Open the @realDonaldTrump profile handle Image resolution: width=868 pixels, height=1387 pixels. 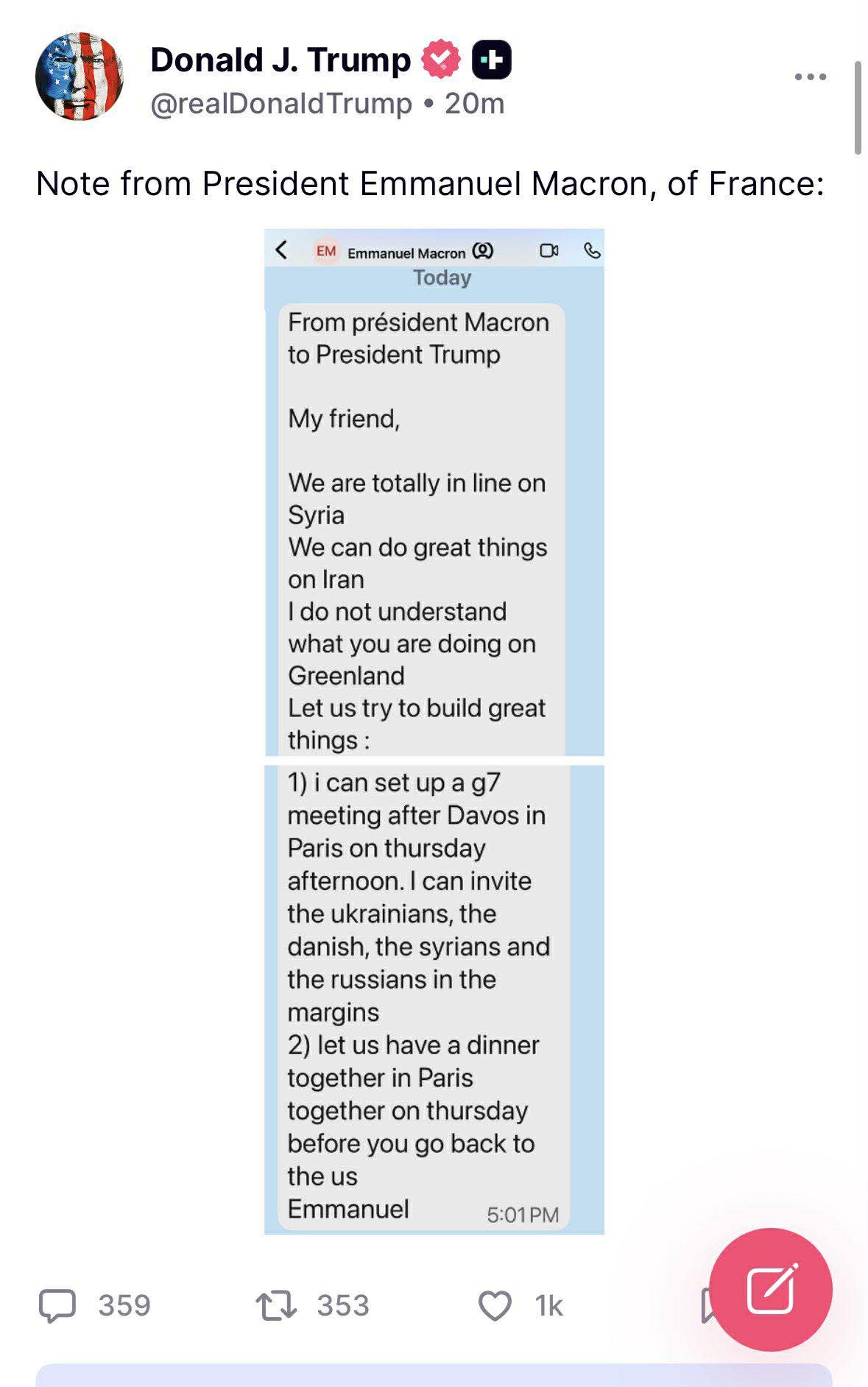point(280,104)
